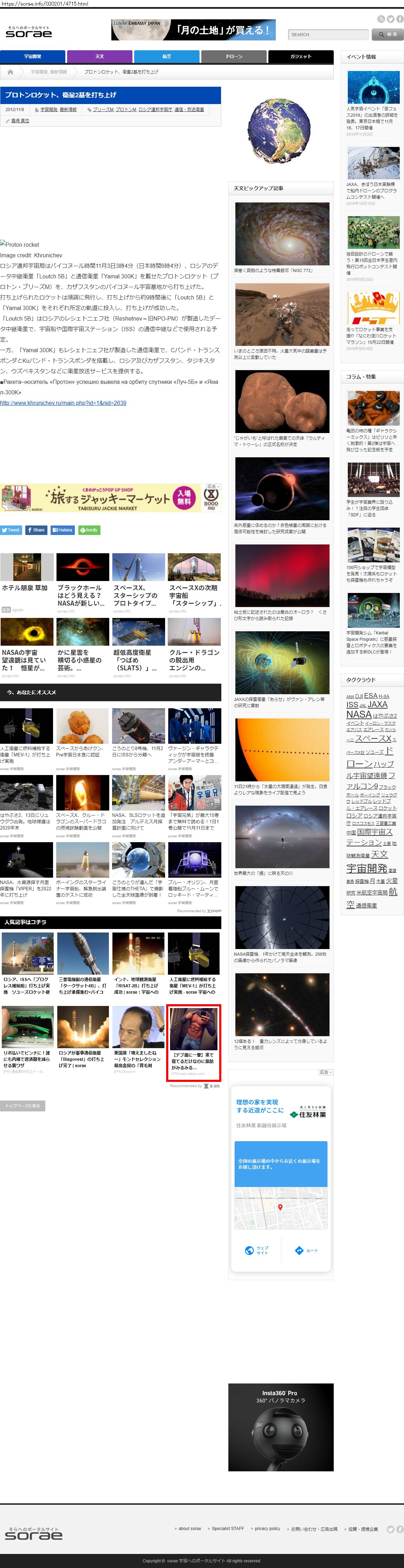Add the article to feedly
Screen dimensions: 404x1568
point(89,530)
